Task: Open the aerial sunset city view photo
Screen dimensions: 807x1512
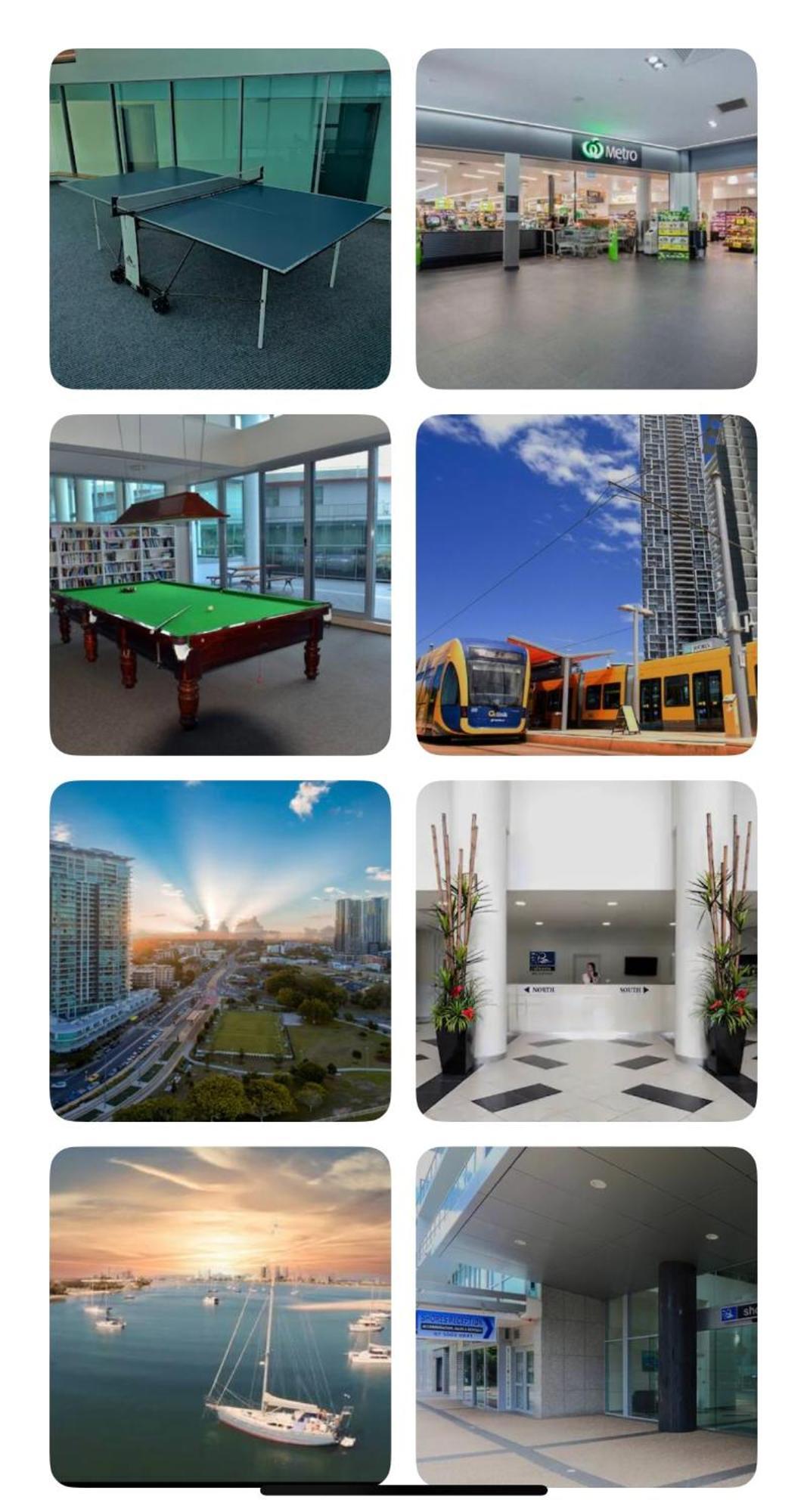Action: click(x=220, y=950)
